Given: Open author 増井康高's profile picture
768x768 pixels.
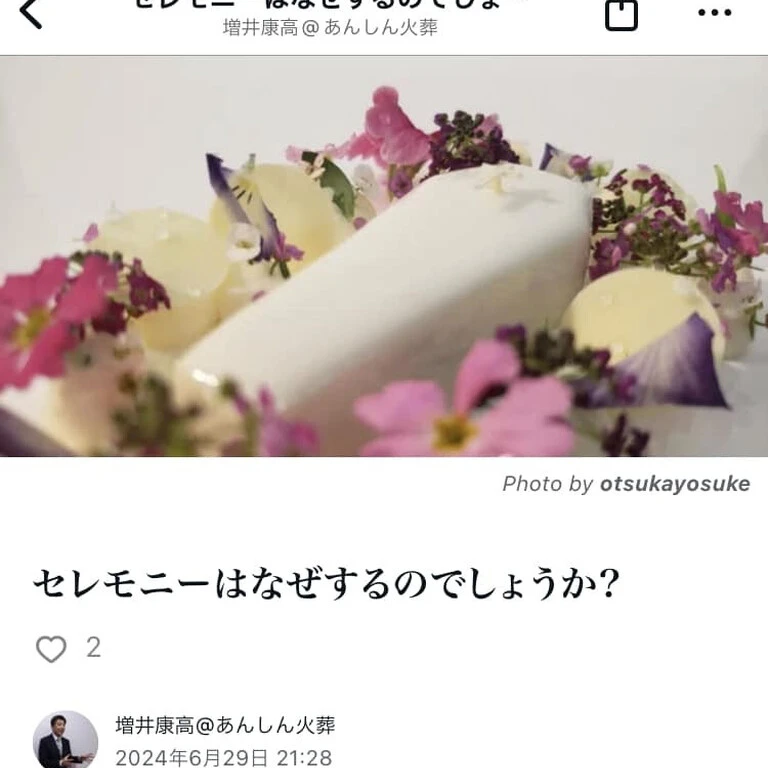Looking at the screenshot, I should point(65,740).
